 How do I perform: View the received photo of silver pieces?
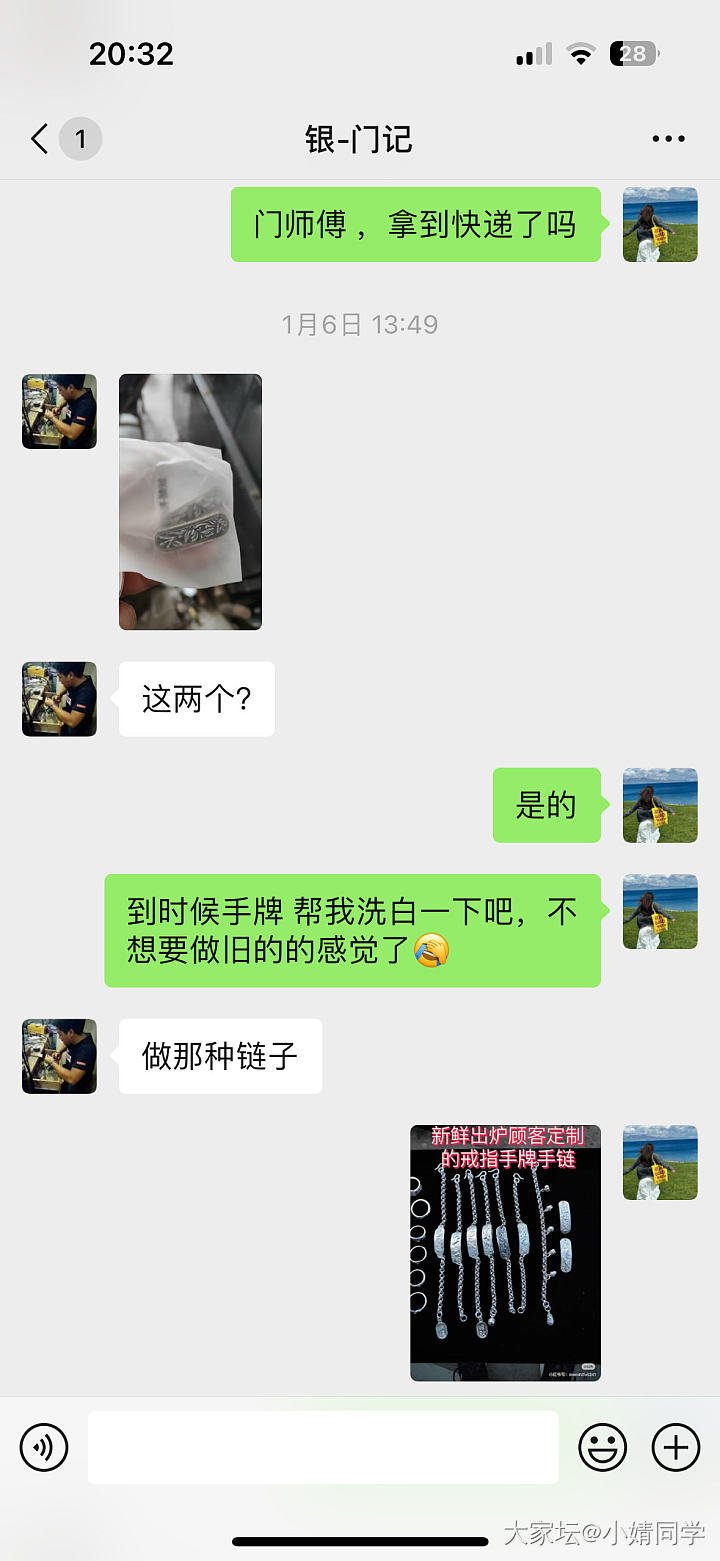(x=190, y=502)
